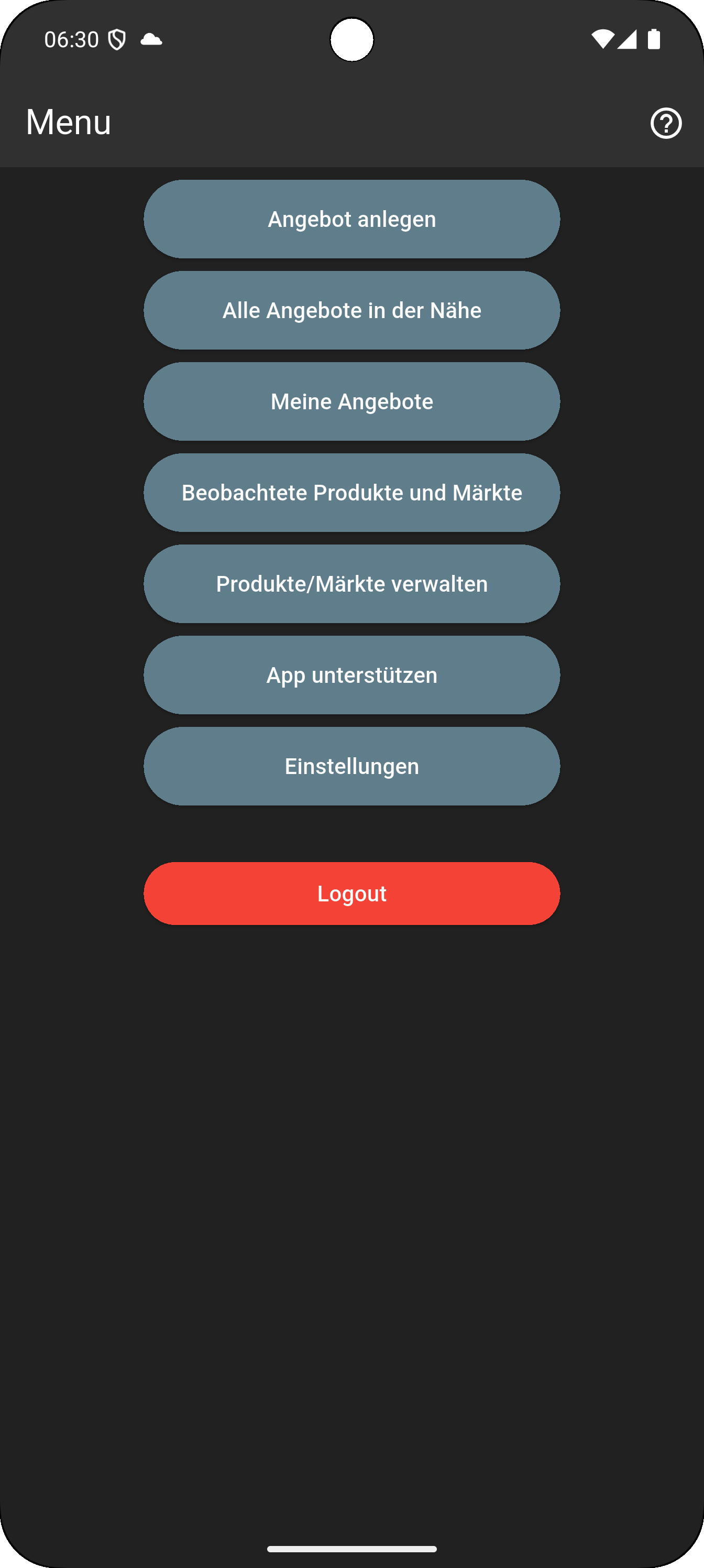View Meine Angebote
This screenshot has width=704, height=1568.
pyautogui.click(x=351, y=402)
